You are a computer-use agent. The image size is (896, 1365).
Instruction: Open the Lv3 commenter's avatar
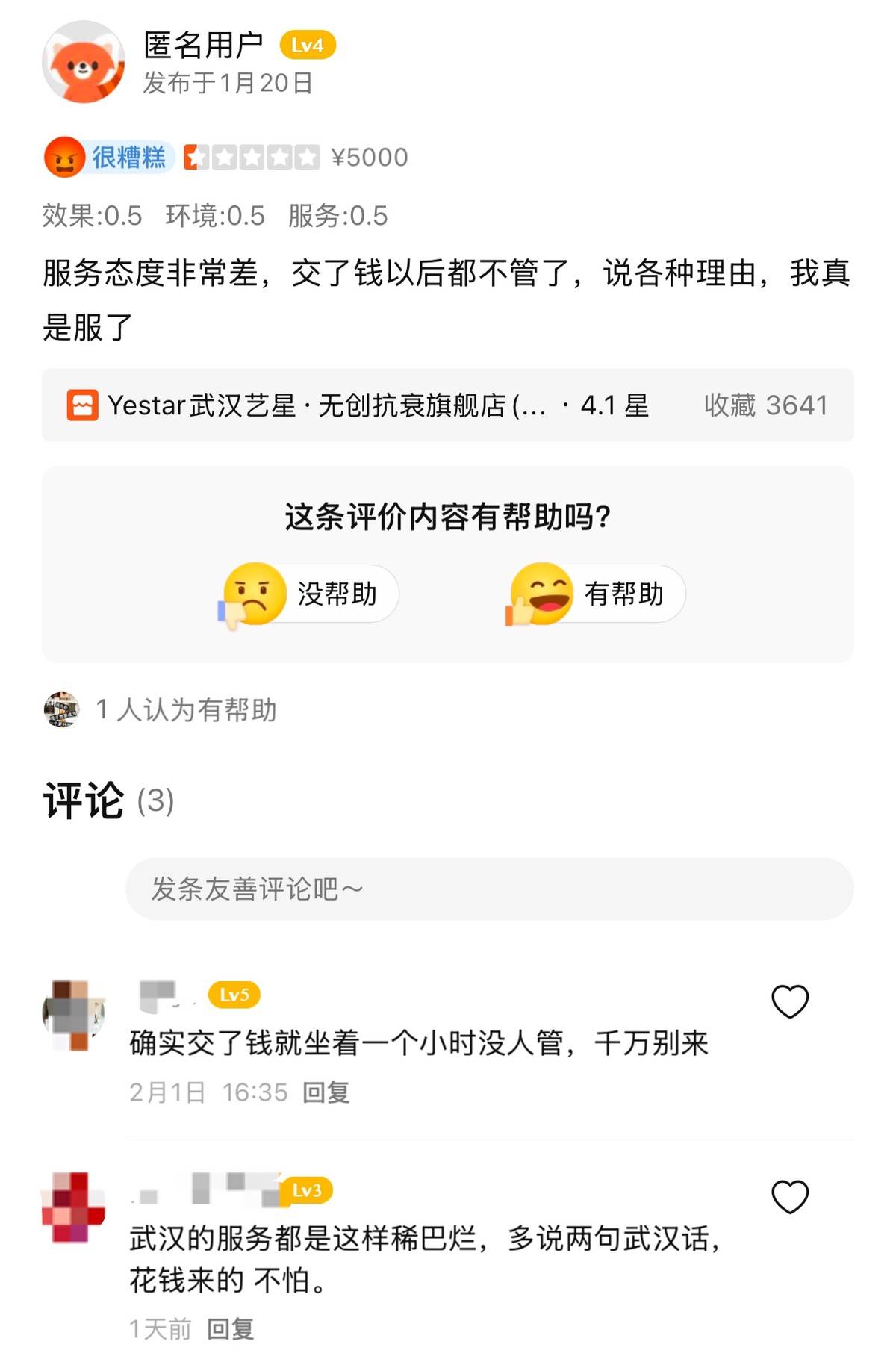point(73,1207)
